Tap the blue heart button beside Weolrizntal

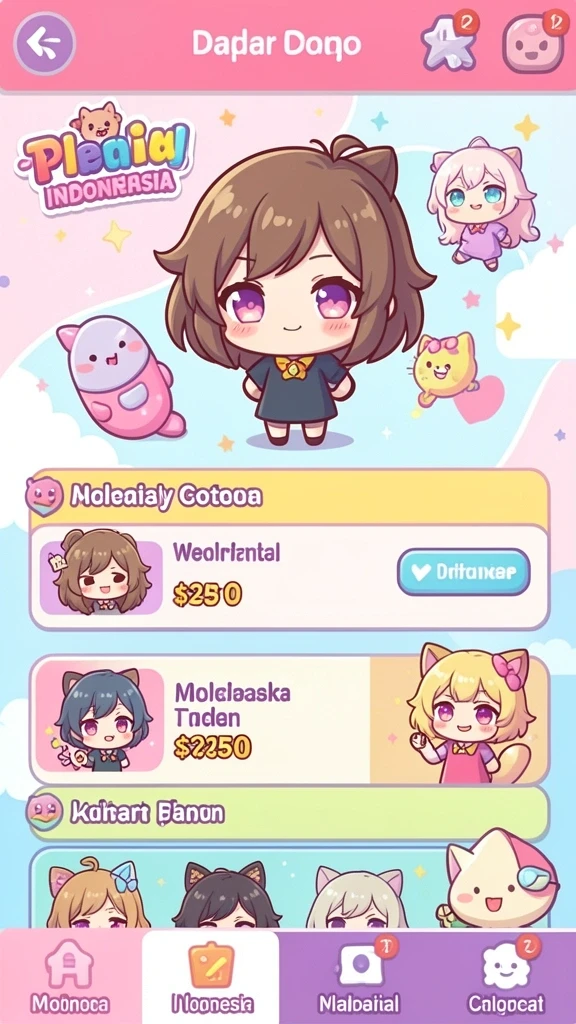[463, 572]
